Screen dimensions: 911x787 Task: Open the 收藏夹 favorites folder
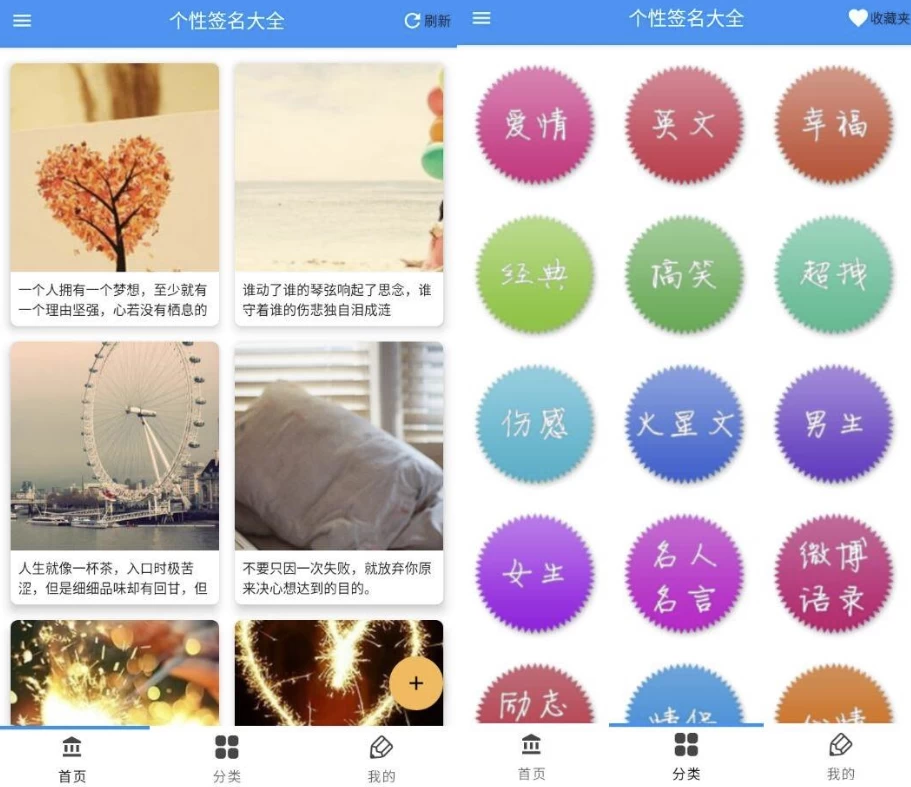(878, 18)
